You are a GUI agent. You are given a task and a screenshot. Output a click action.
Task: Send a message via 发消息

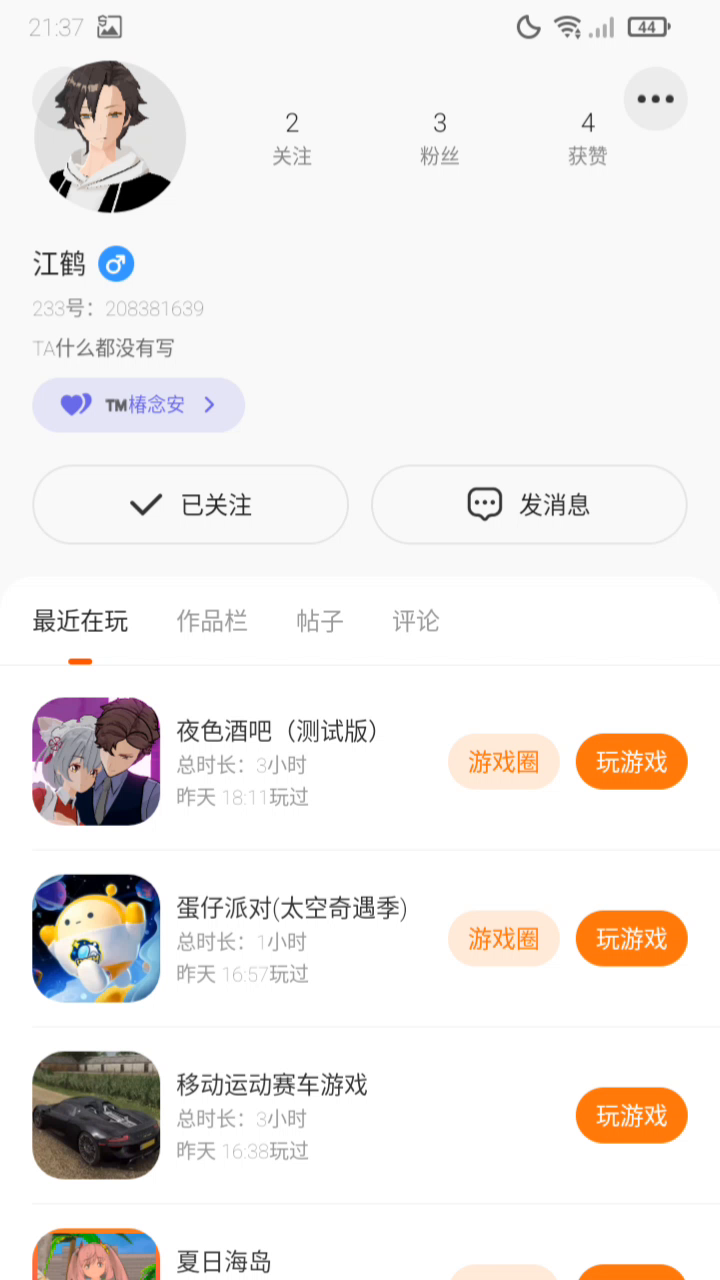[x=529, y=505]
